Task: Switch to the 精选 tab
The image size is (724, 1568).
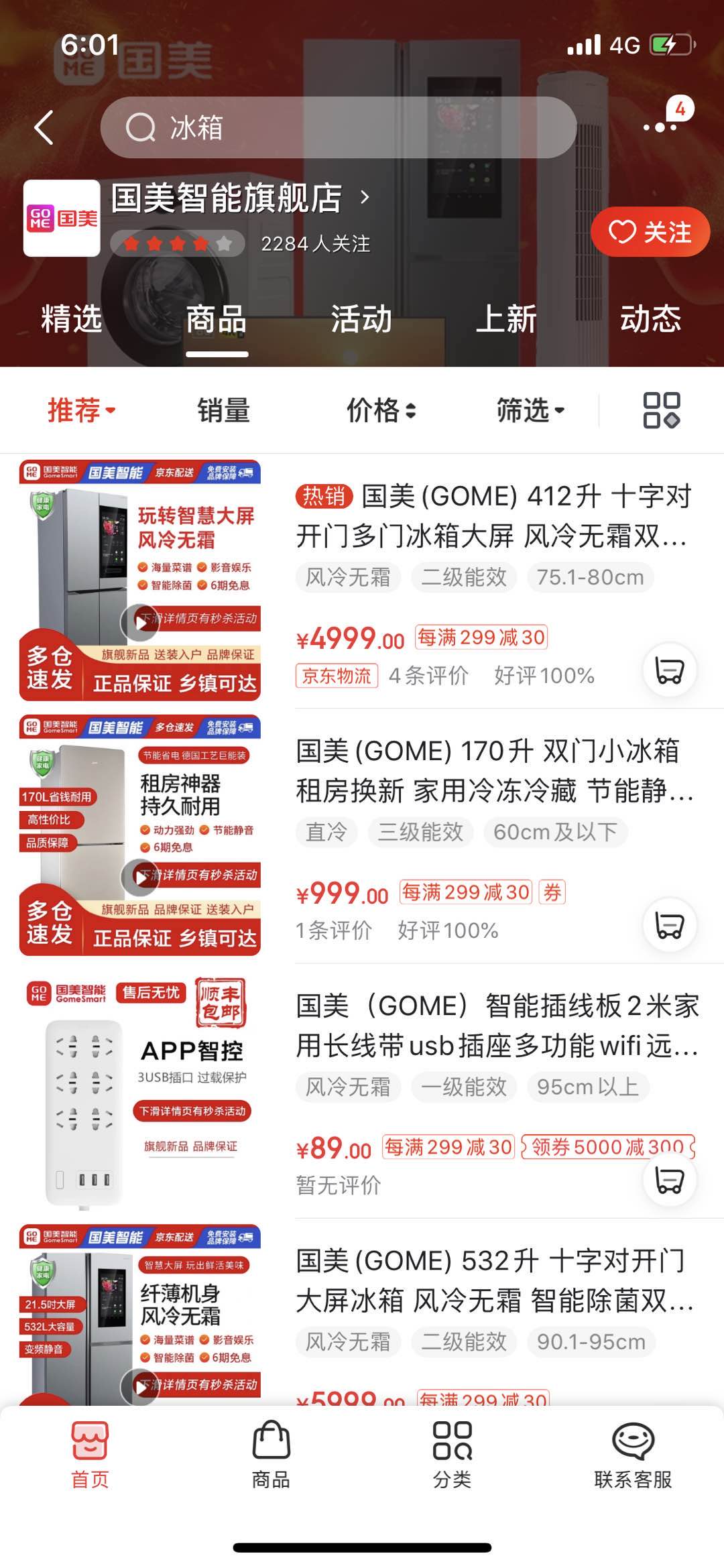Action: [72, 318]
